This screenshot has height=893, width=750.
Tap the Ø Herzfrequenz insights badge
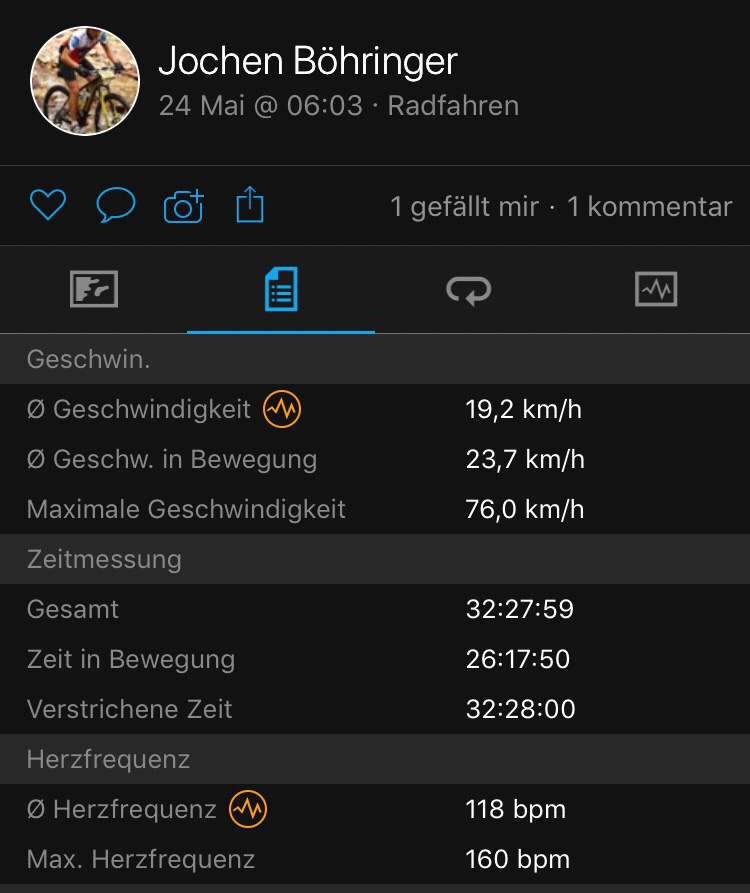248,809
